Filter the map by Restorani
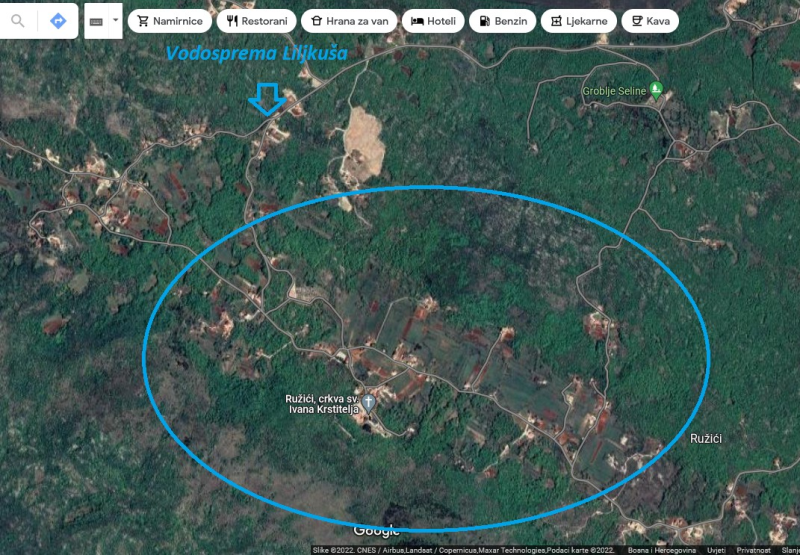This screenshot has height=555, width=800. (256, 21)
